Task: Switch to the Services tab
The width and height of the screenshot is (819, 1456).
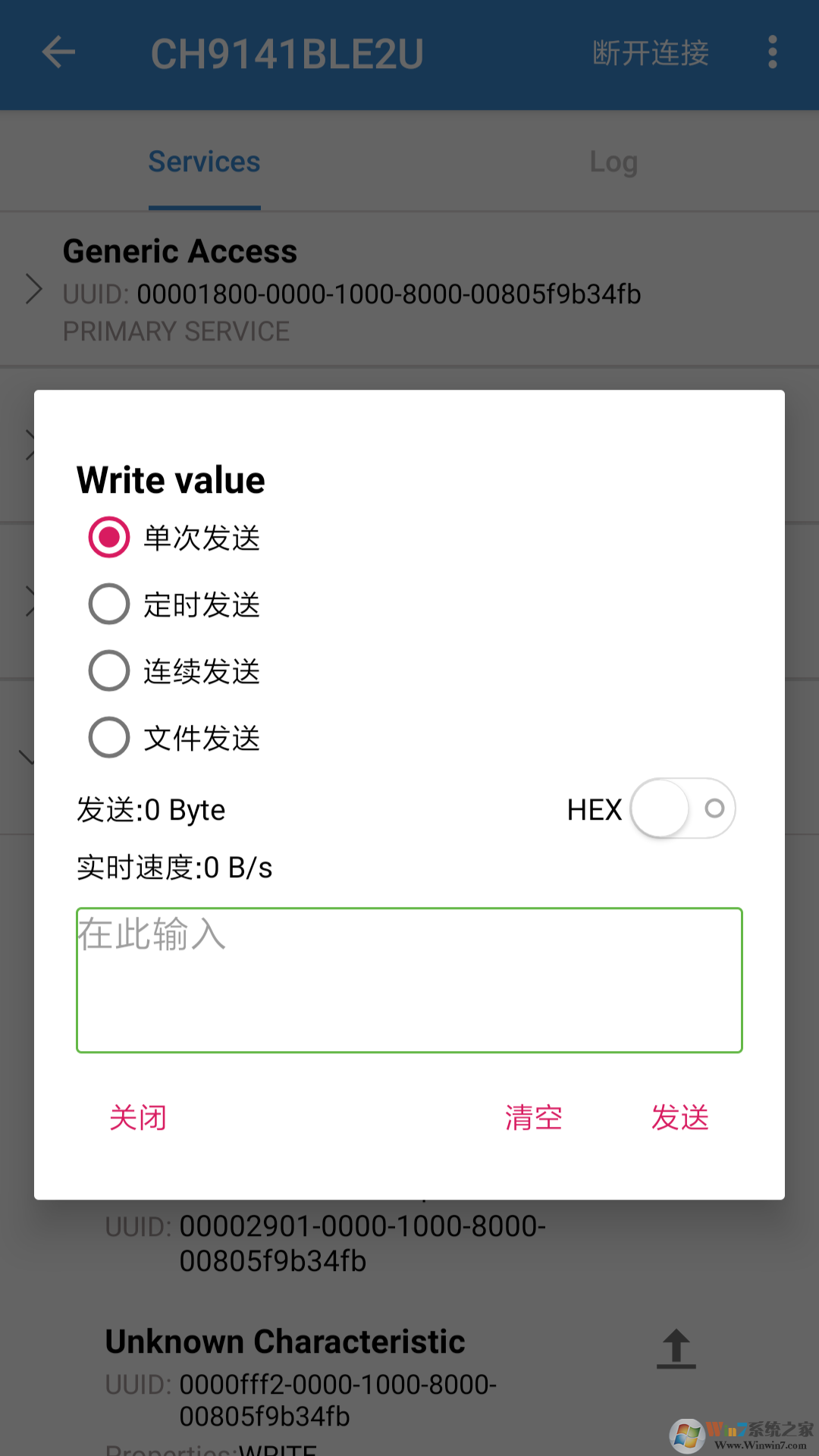Action: click(x=203, y=162)
